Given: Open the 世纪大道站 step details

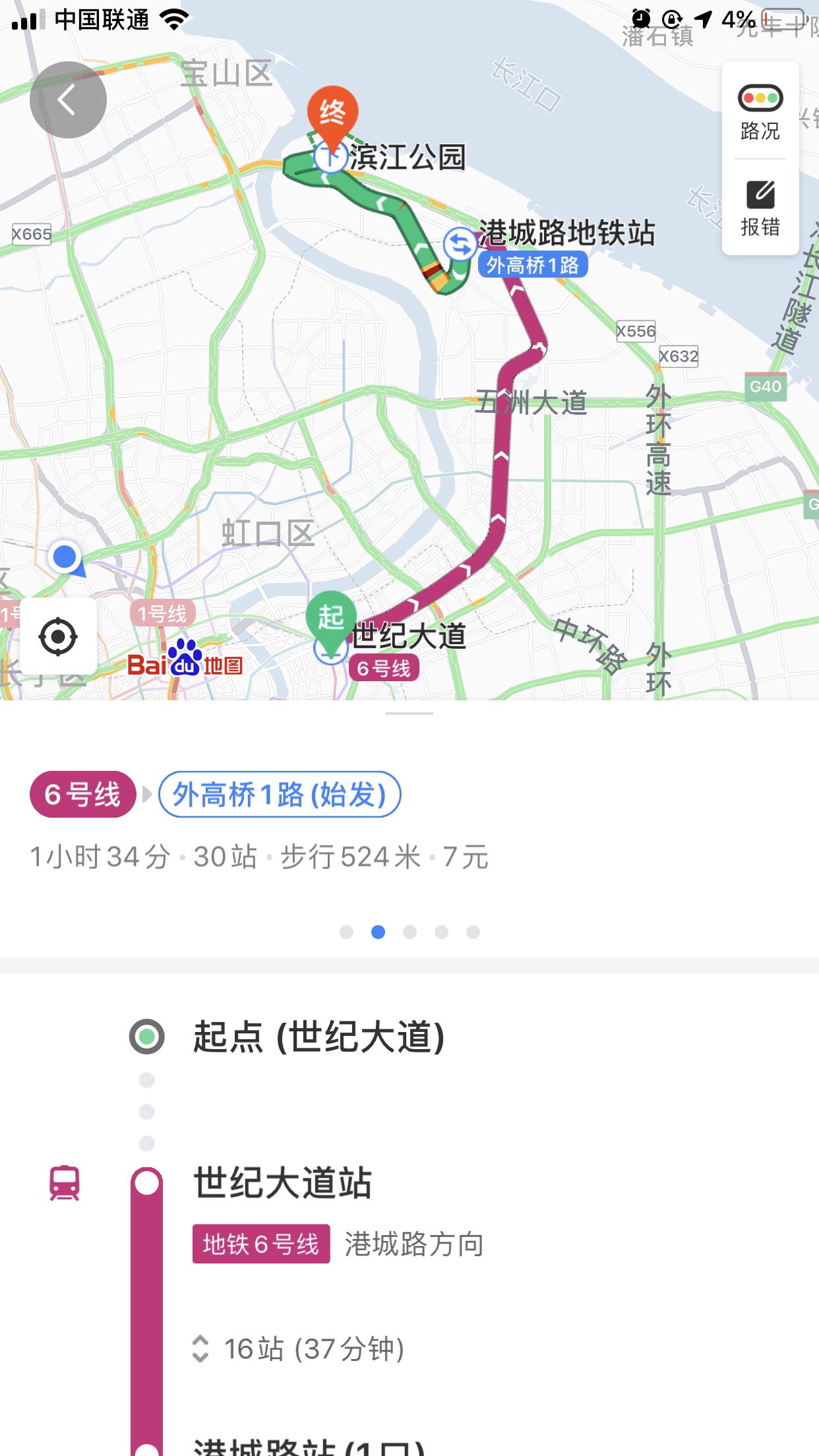Looking at the screenshot, I should [282, 1182].
